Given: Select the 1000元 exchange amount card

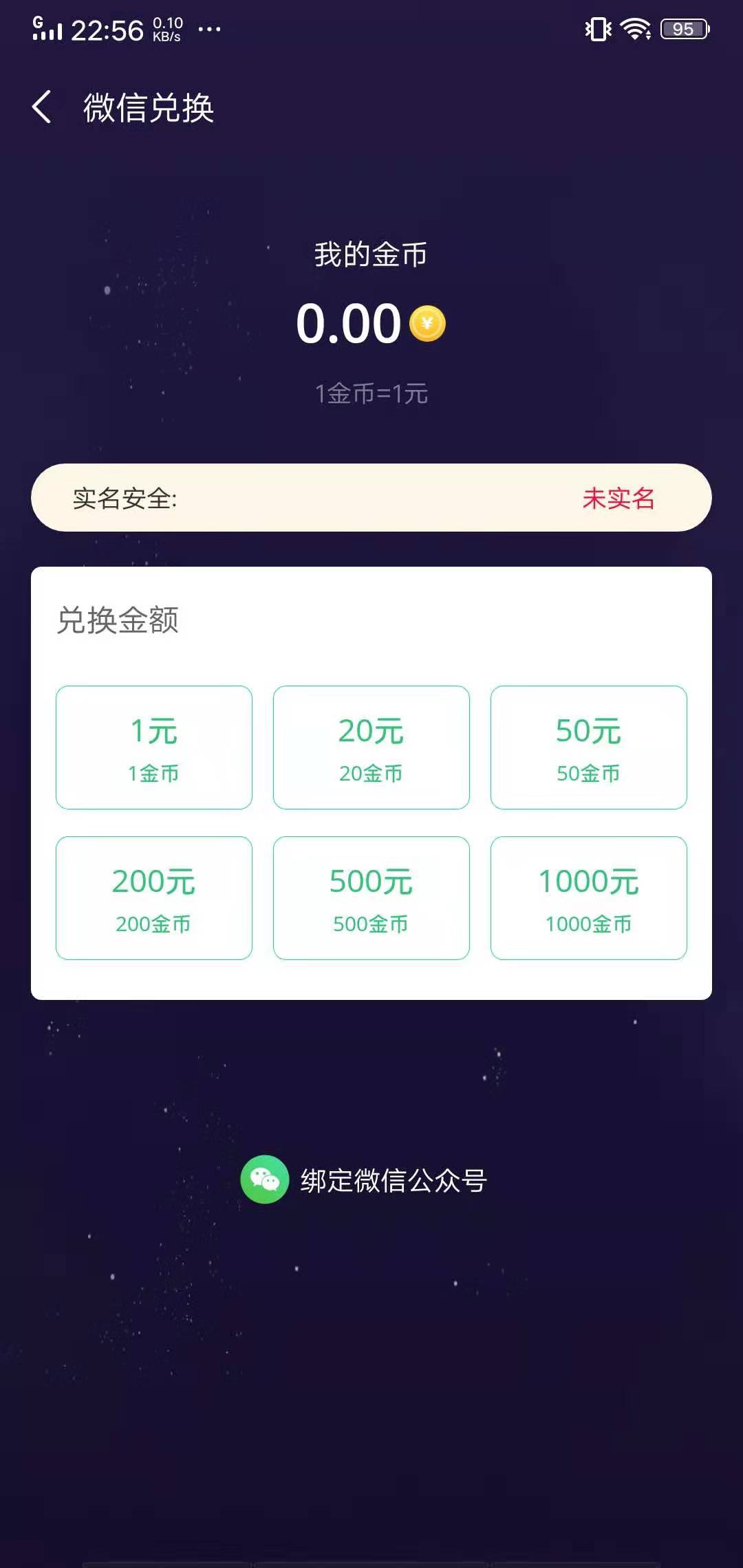Looking at the screenshot, I should 588,897.
